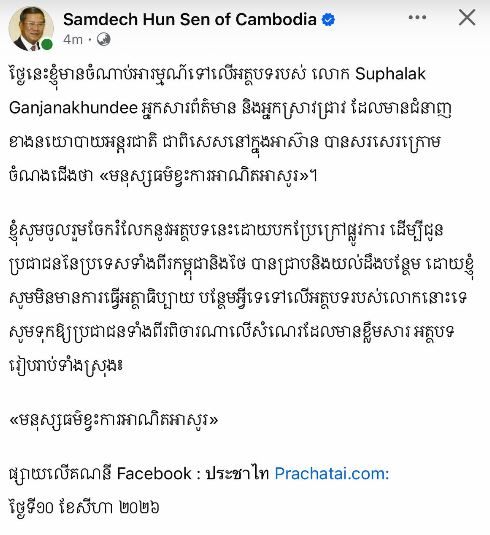Open the Samdech Hun Sen of Cambodia page name
490x535 pixels.
coord(190,19)
